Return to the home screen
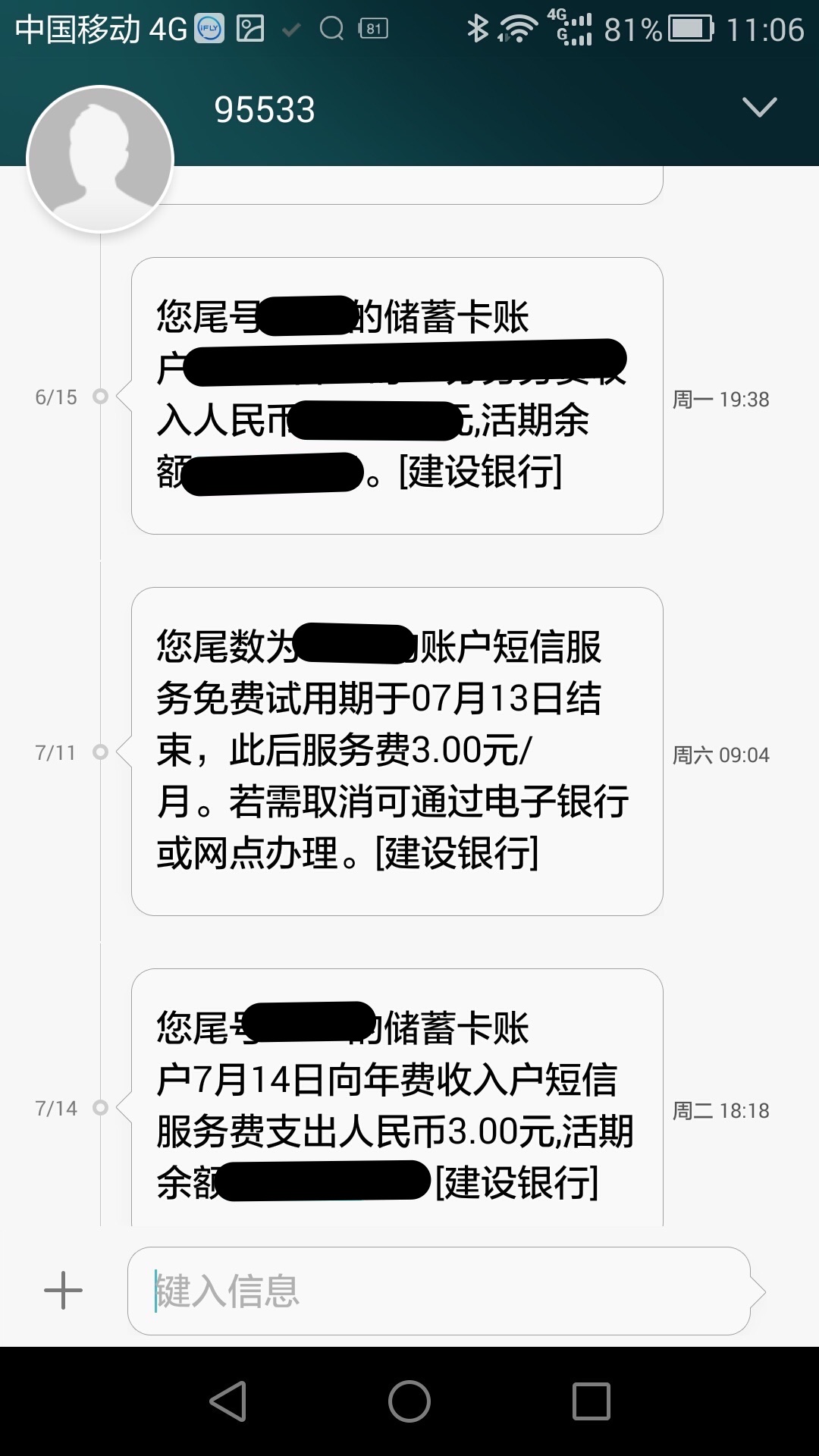 [x=409, y=1401]
